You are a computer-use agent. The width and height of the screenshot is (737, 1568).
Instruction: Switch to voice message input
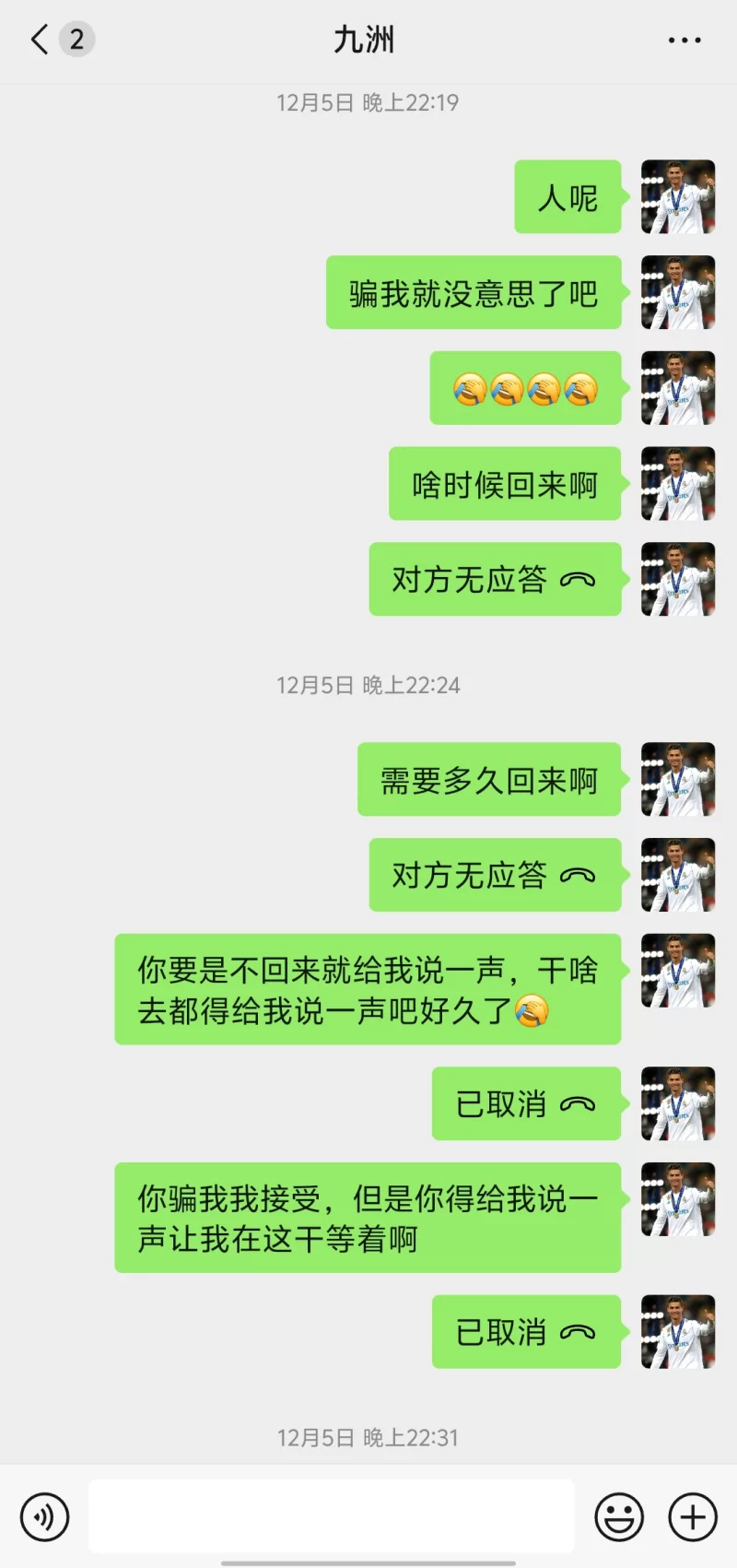coord(44,1516)
